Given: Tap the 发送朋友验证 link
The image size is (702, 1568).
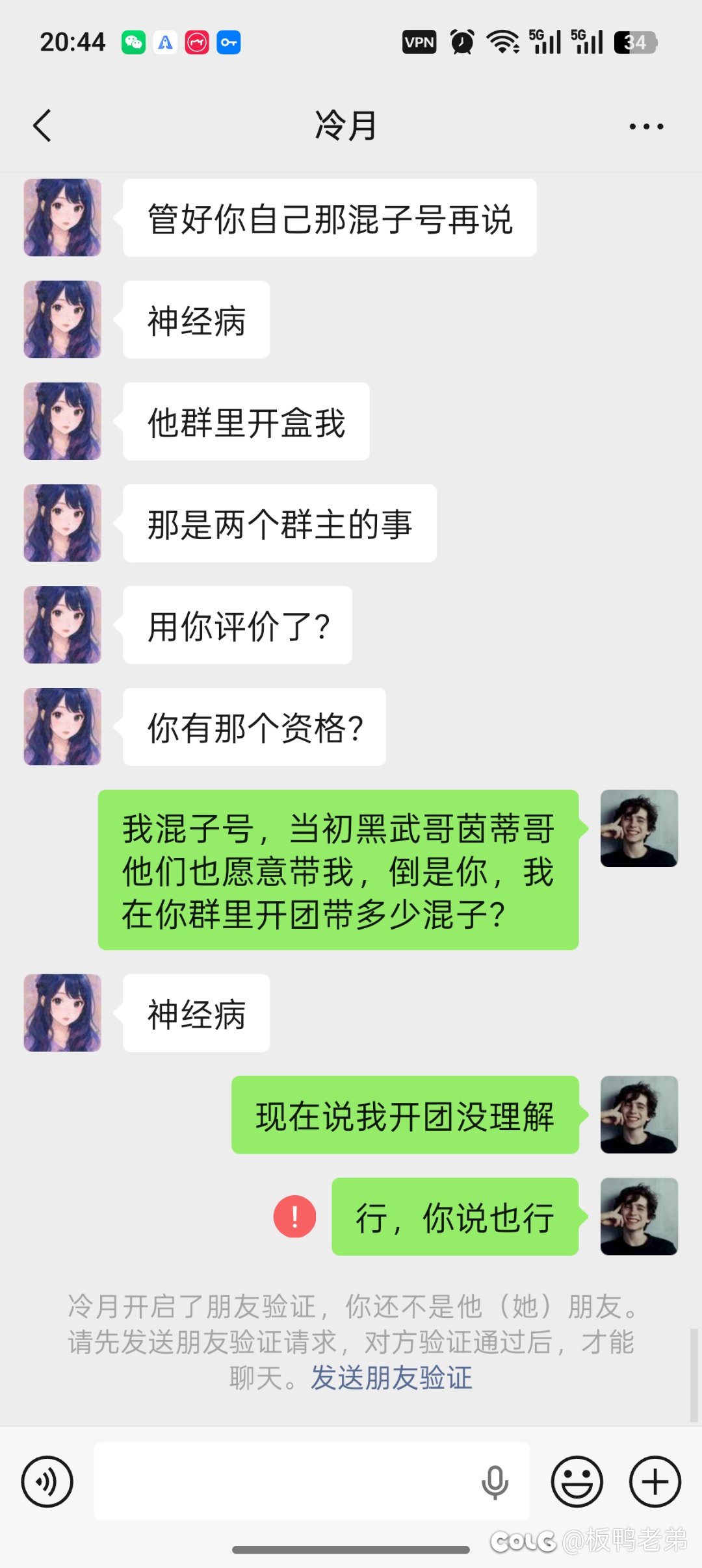Looking at the screenshot, I should tap(391, 1378).
